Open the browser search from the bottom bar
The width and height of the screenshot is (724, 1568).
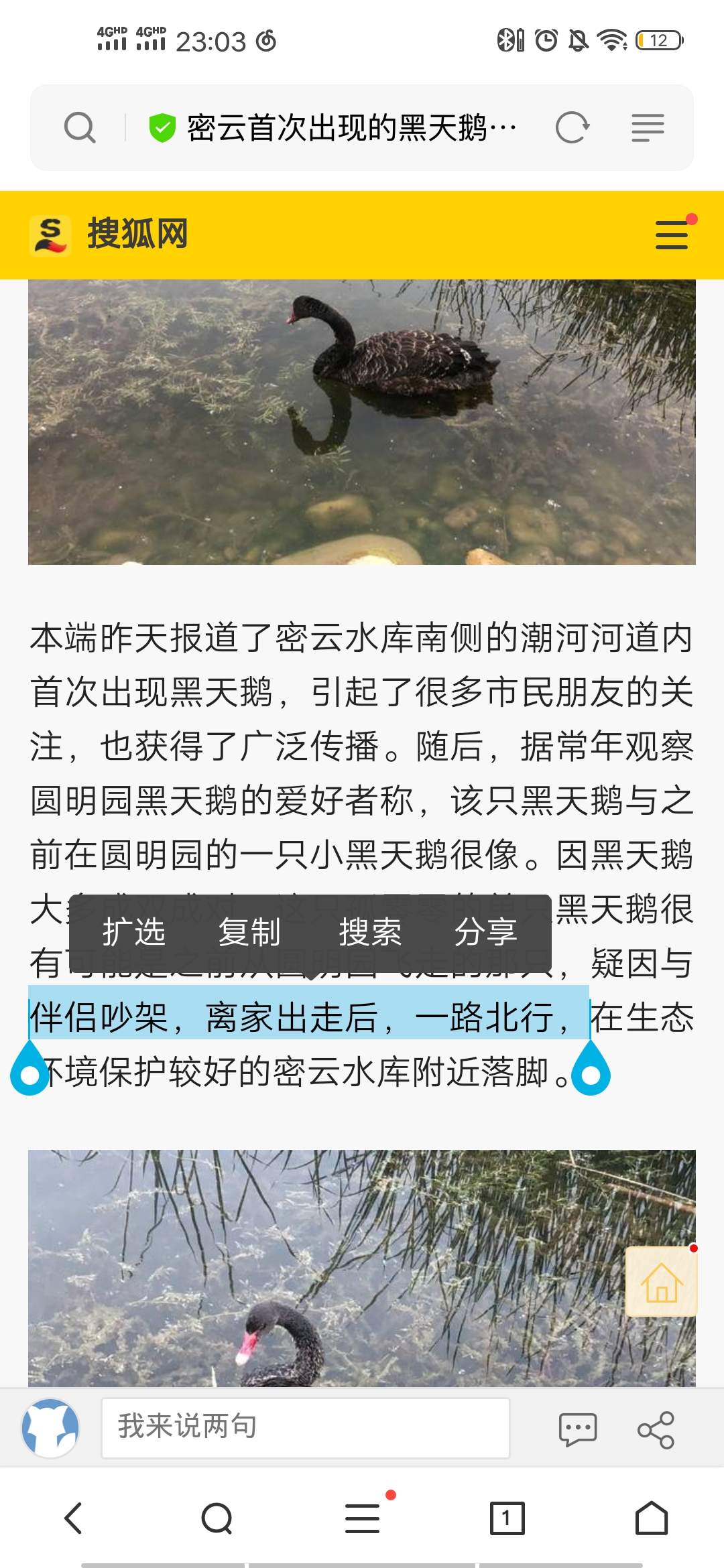coord(217,1518)
